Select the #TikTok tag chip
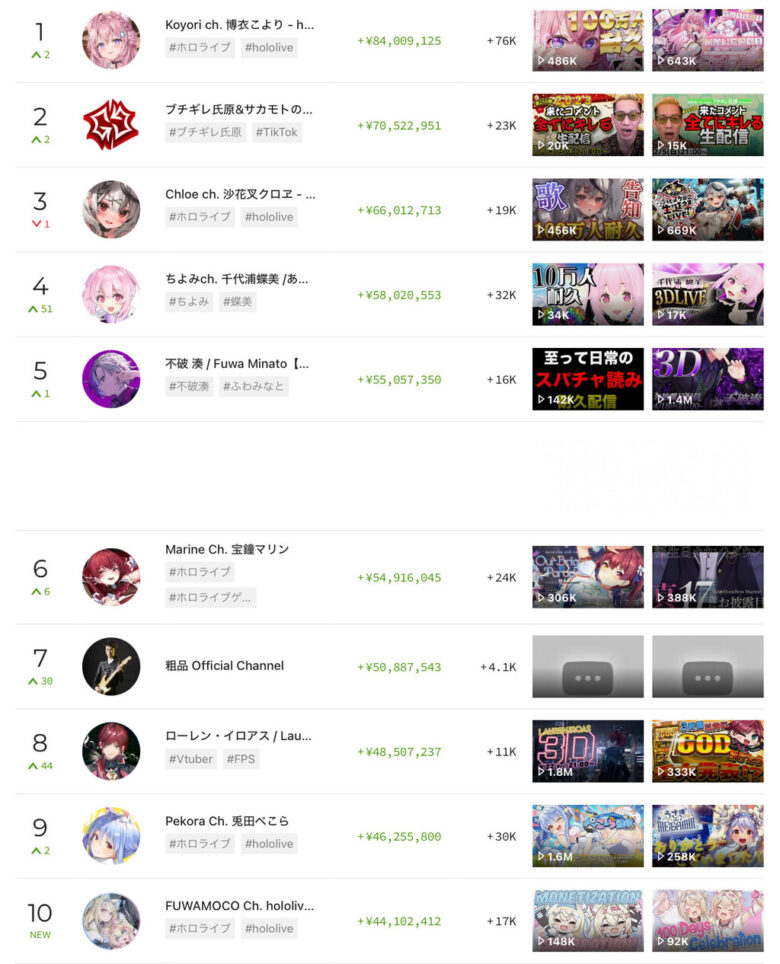This screenshot has width=780, height=964. [x=277, y=132]
